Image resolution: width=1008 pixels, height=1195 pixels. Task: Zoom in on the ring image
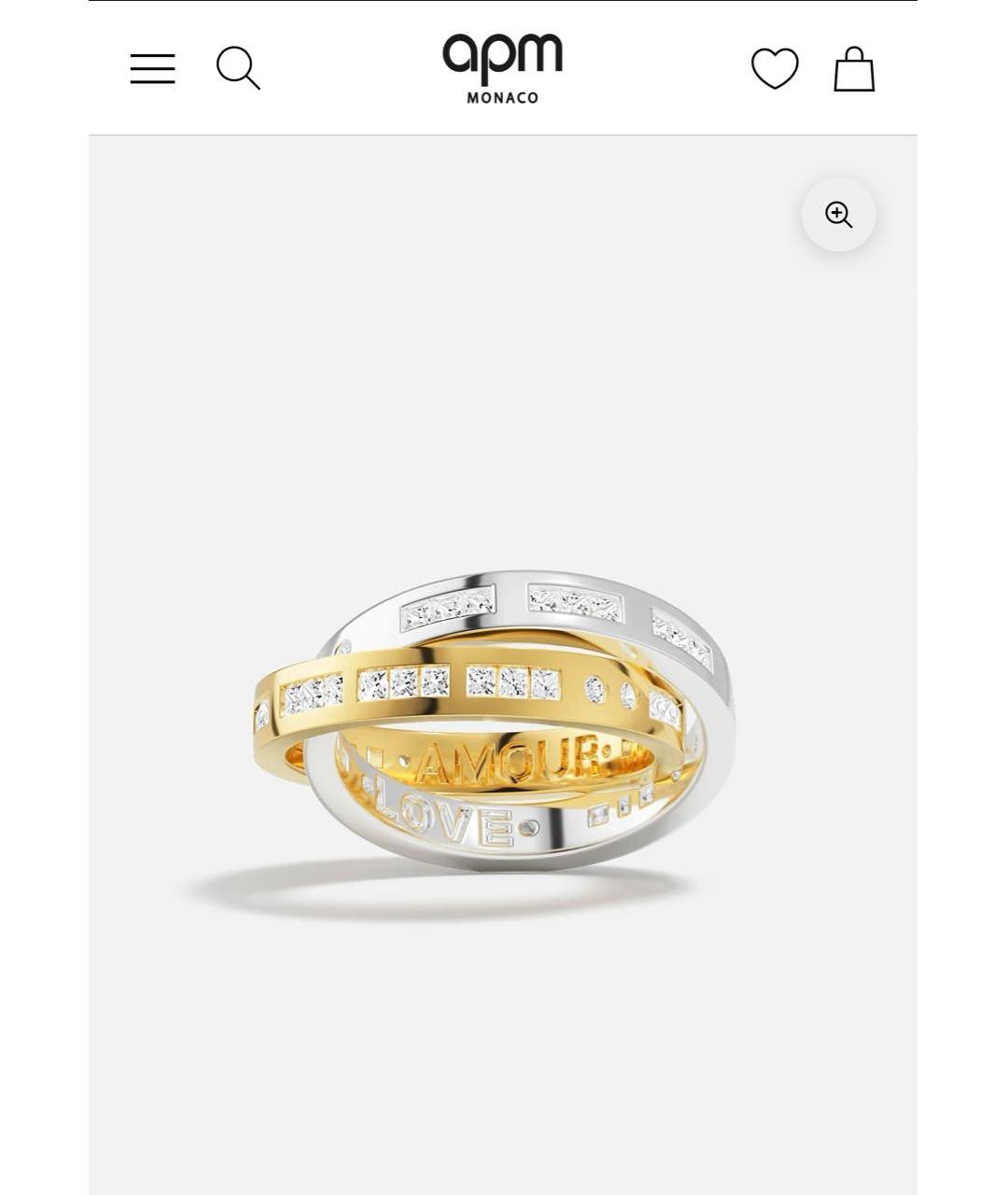[x=838, y=215]
